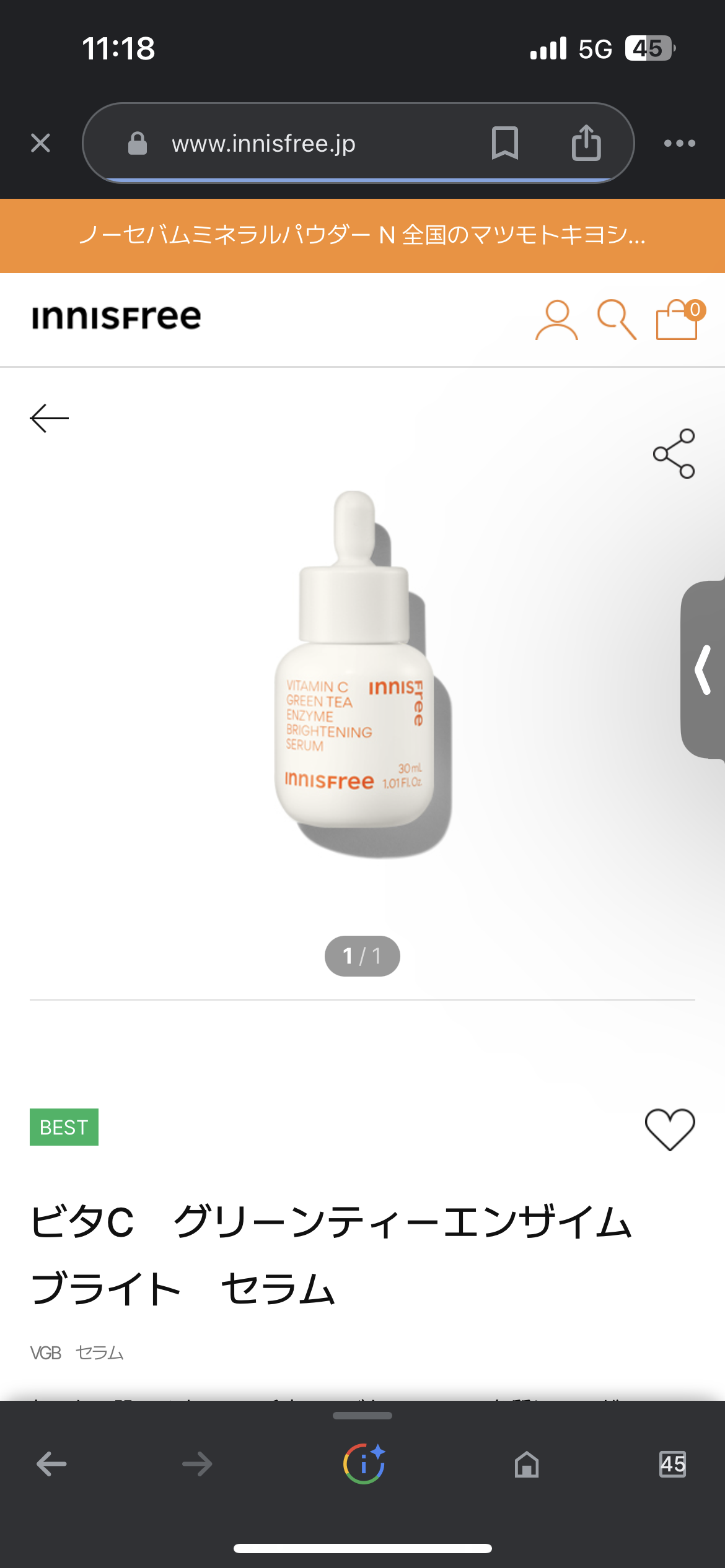The width and height of the screenshot is (725, 1568).
Task: Open the browser share sheet icon
Action: click(586, 143)
